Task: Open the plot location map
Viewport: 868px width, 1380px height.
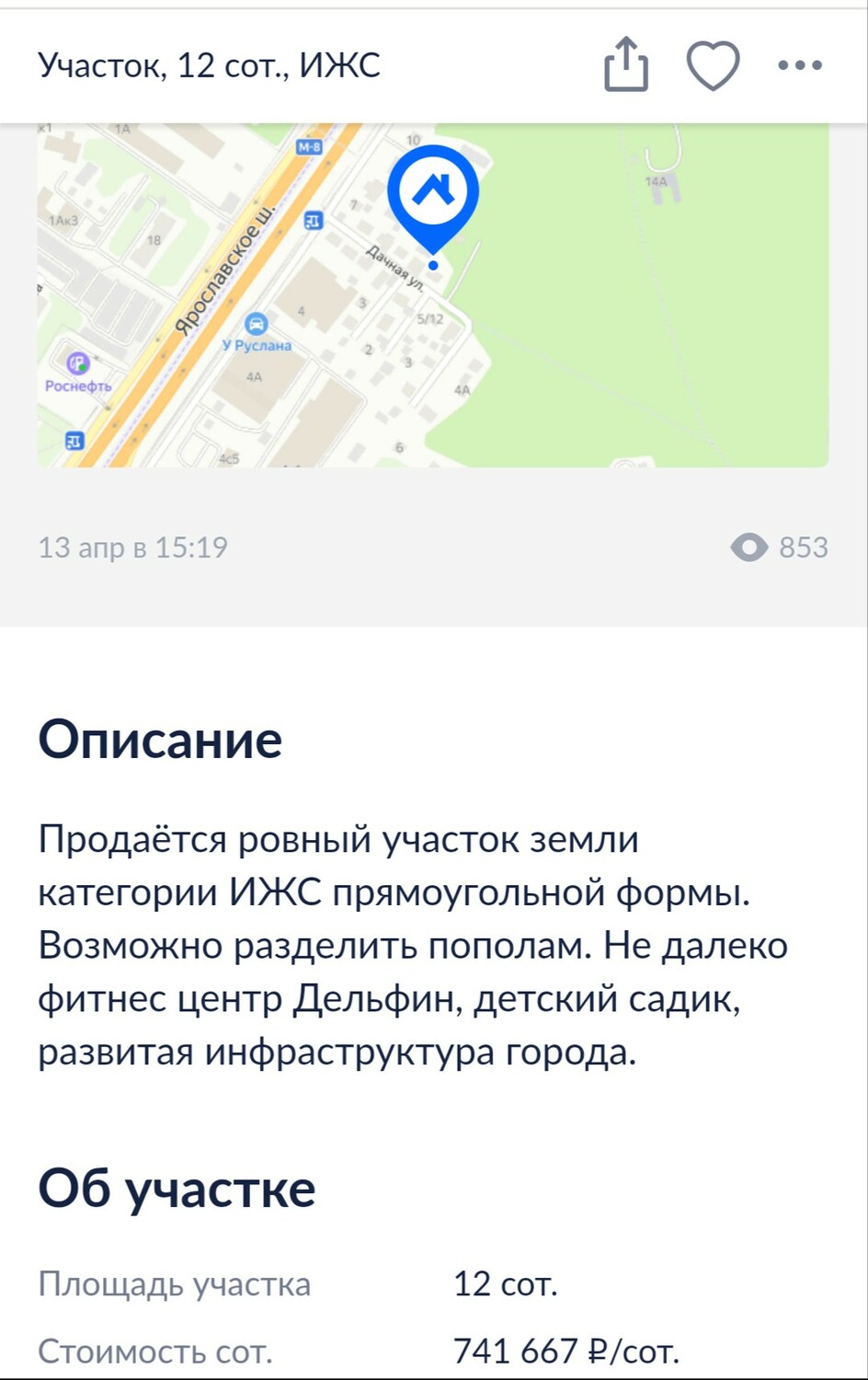Action: tap(432, 294)
